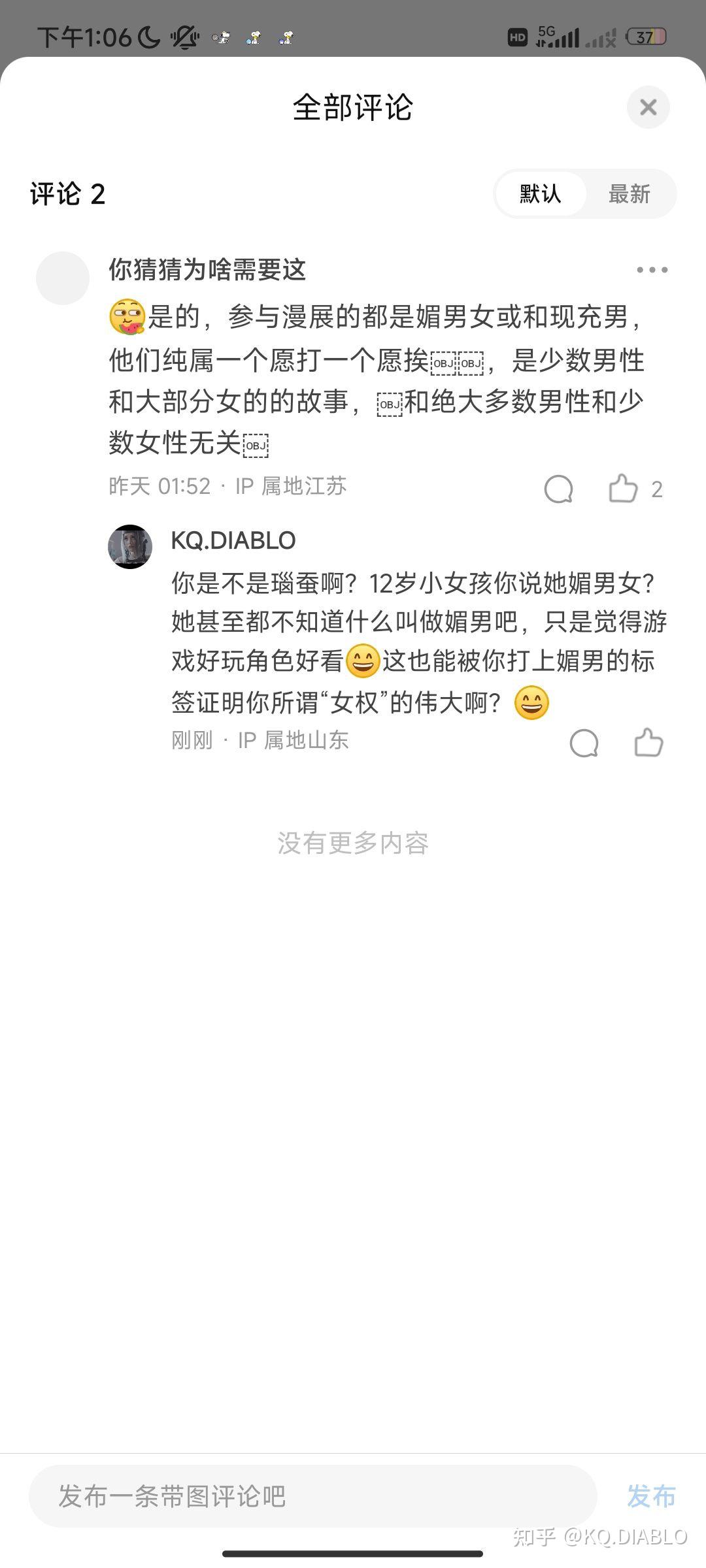Reply to KQ.DIABLO's comment
The height and width of the screenshot is (1568, 706).
[x=584, y=743]
